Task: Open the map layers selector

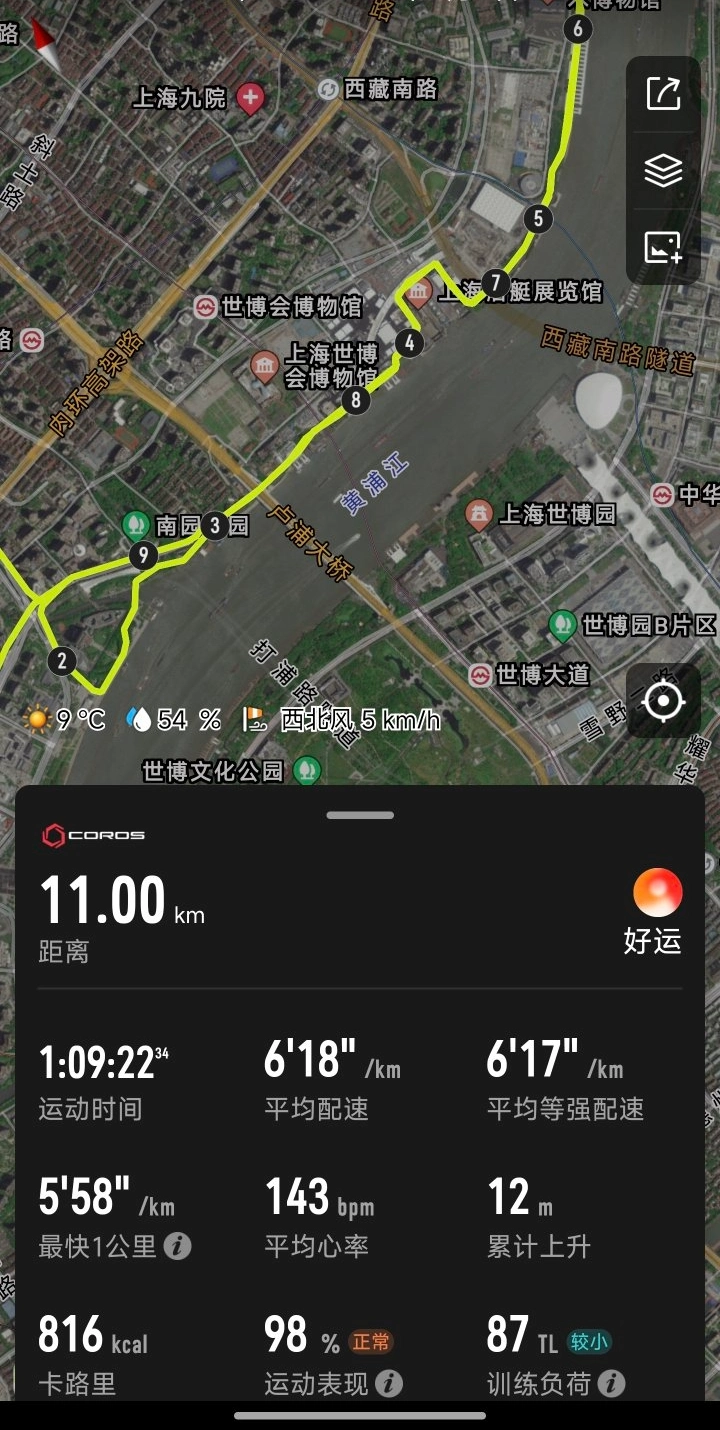Action: (x=663, y=170)
